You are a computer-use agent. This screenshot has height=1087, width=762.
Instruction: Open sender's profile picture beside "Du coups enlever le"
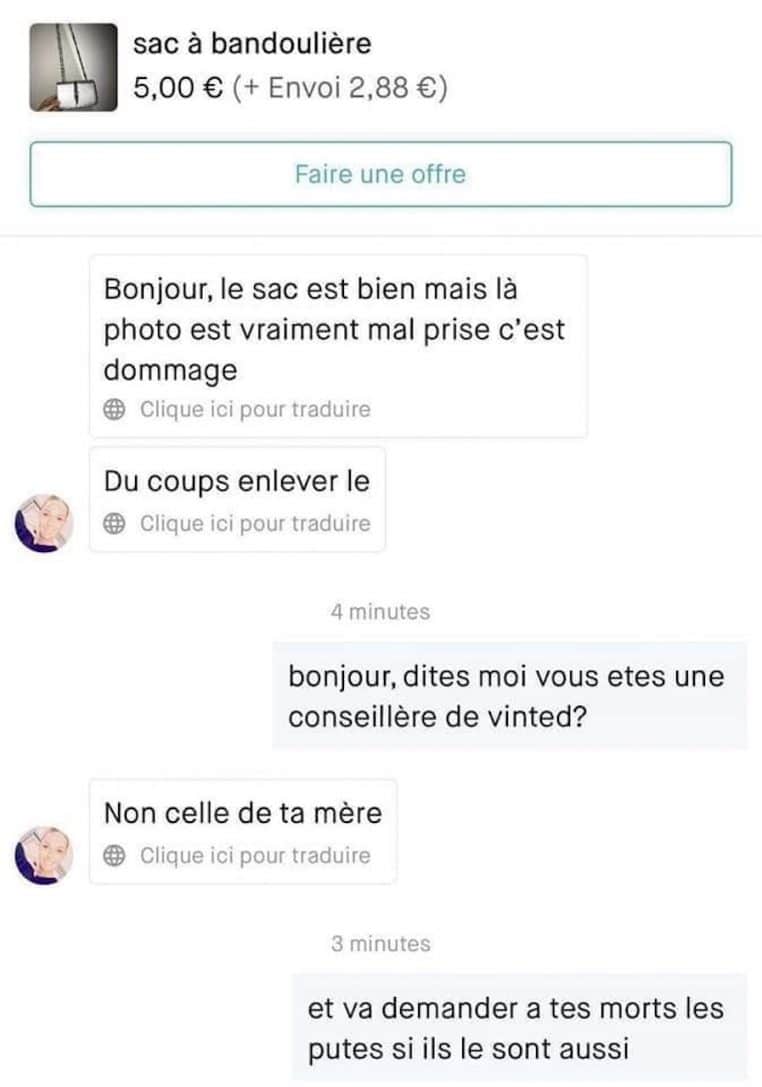[44, 523]
